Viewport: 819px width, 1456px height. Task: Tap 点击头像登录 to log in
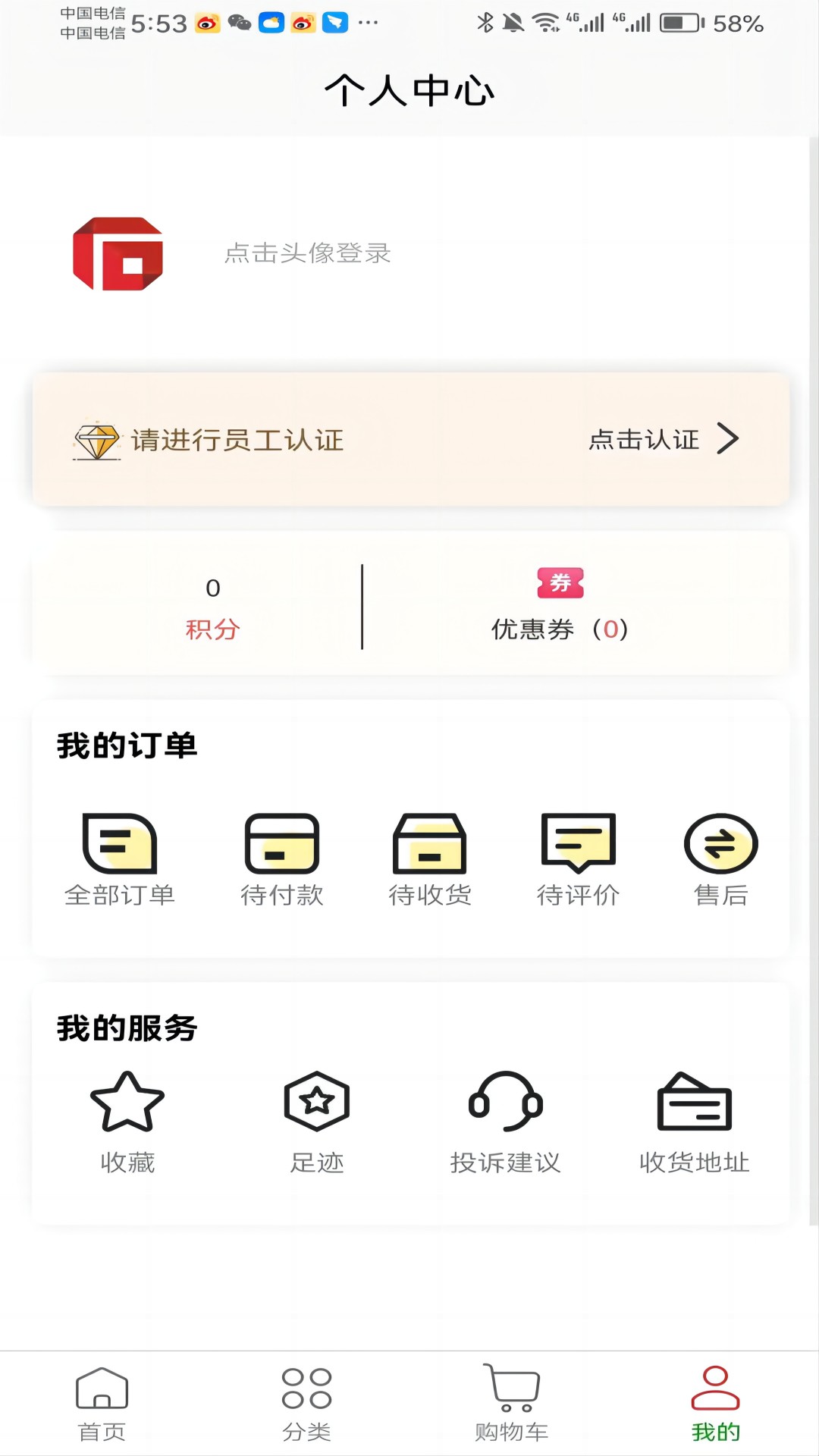pyautogui.click(x=306, y=255)
